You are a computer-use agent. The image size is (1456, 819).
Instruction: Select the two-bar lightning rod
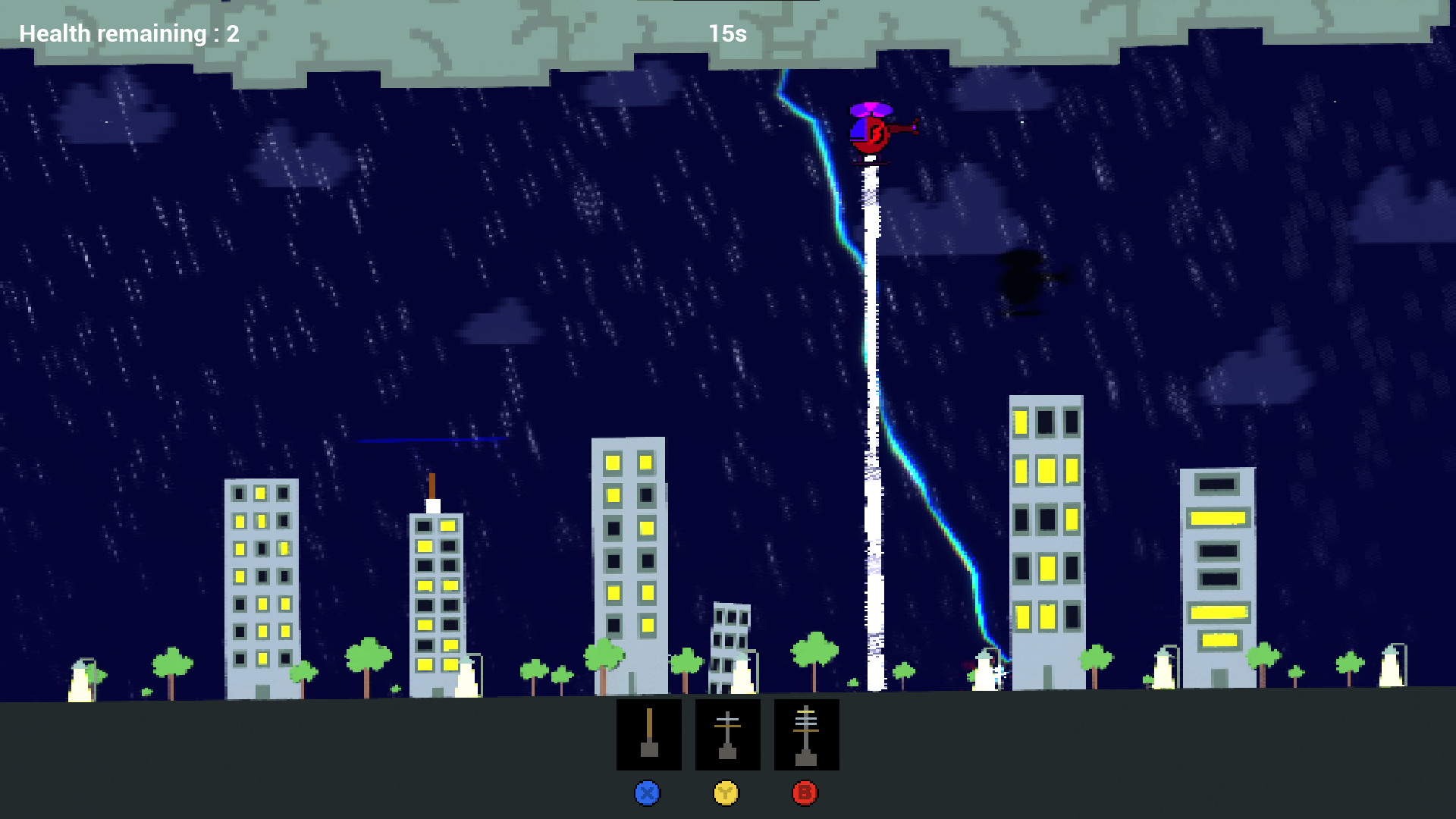727,734
